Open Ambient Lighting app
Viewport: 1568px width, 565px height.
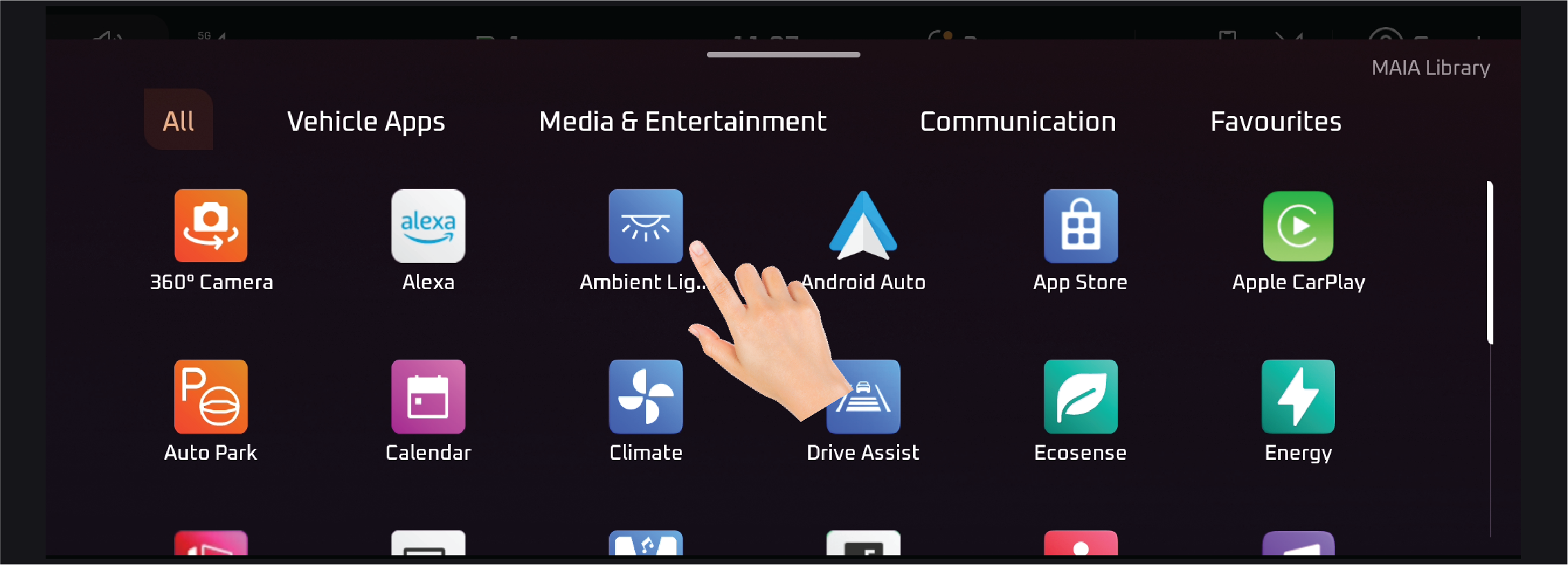(x=645, y=225)
